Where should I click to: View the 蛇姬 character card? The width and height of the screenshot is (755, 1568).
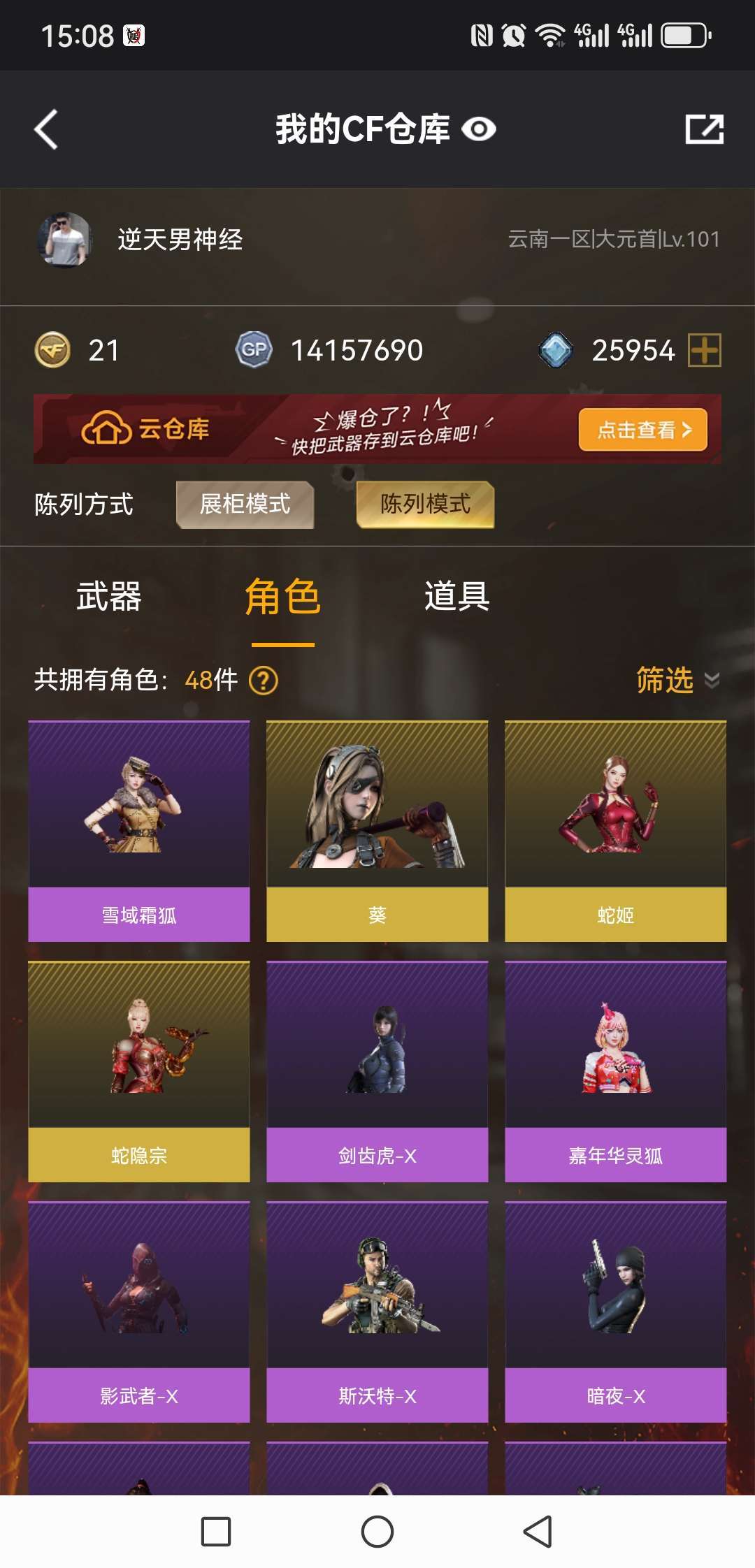click(x=616, y=831)
